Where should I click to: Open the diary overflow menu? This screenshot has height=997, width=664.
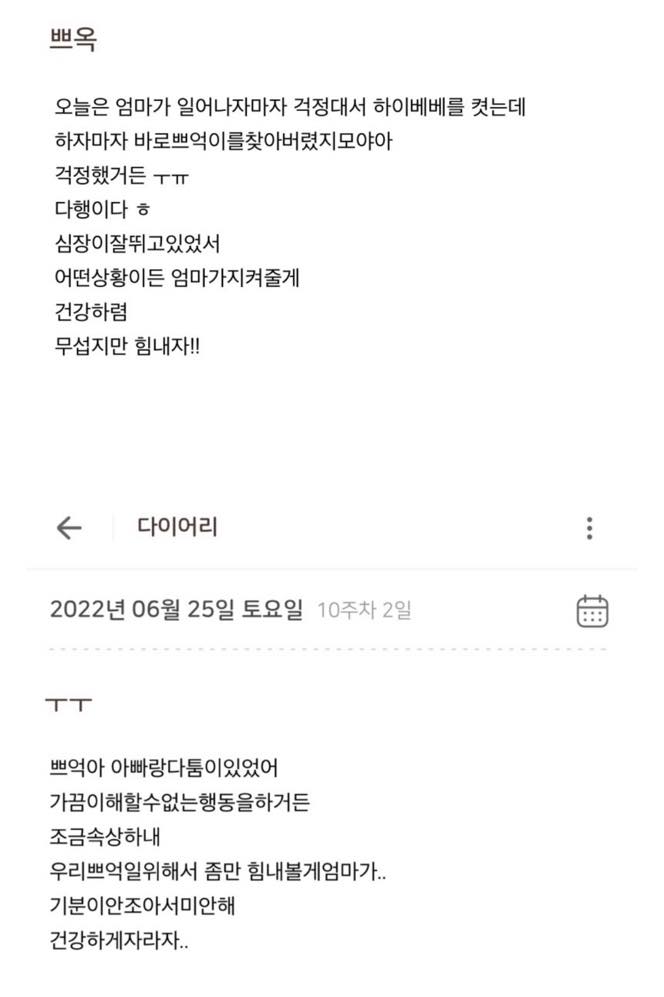coord(590,528)
